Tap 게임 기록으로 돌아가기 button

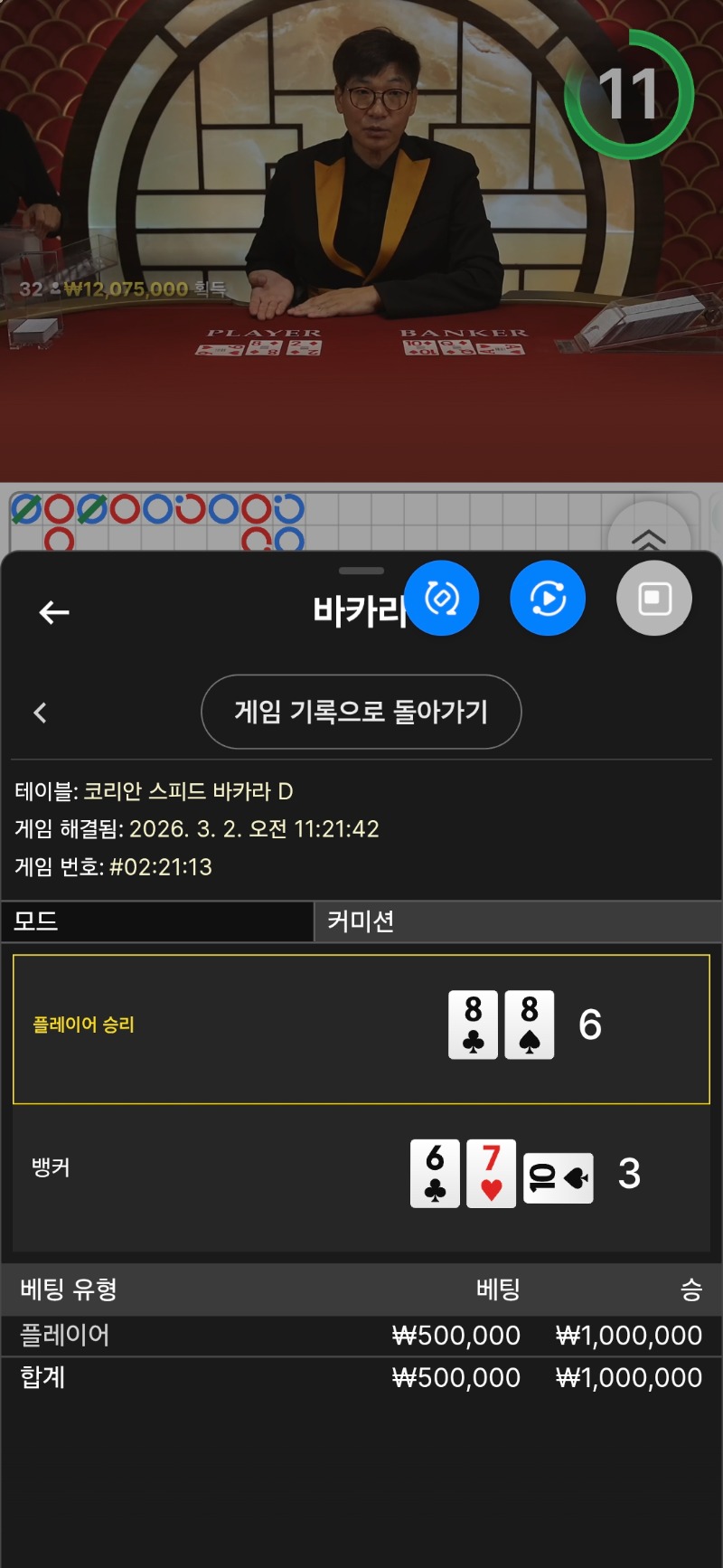coord(361,712)
